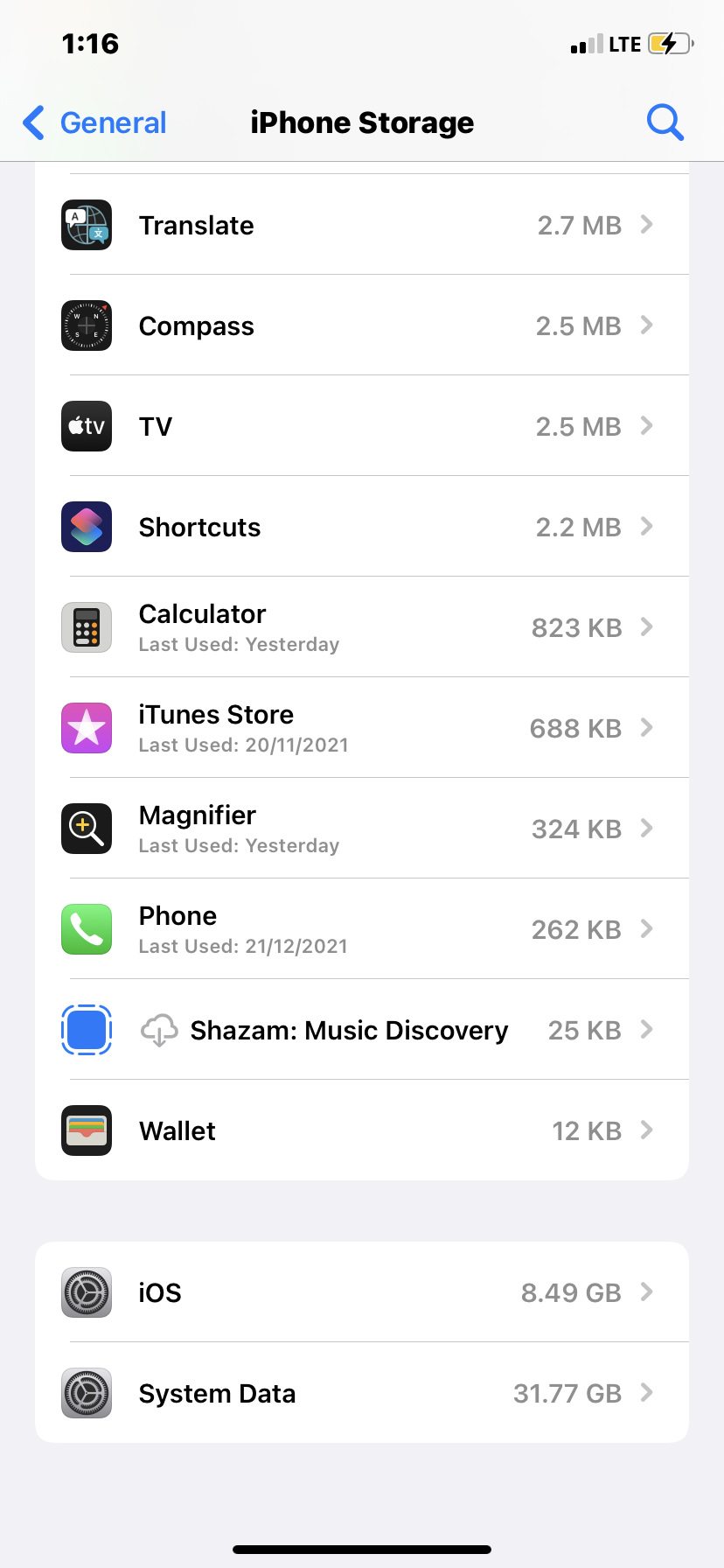Open System Data storage details
This screenshot has width=724, height=1568.
click(x=362, y=1393)
